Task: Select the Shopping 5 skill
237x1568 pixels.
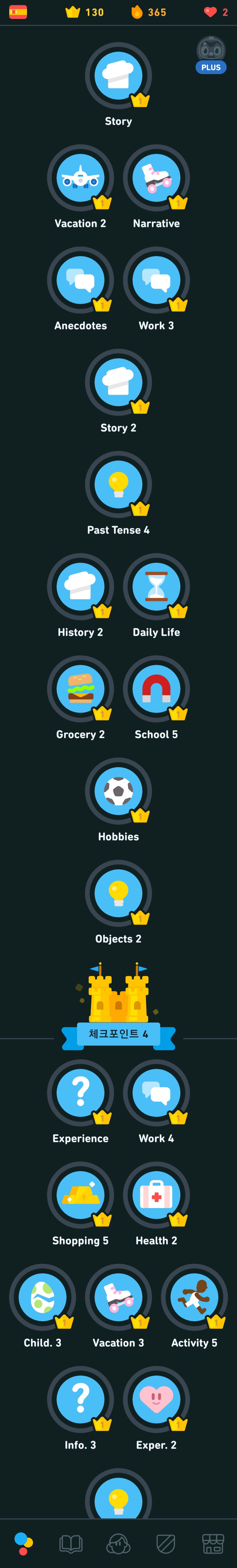Action: coord(80,1196)
